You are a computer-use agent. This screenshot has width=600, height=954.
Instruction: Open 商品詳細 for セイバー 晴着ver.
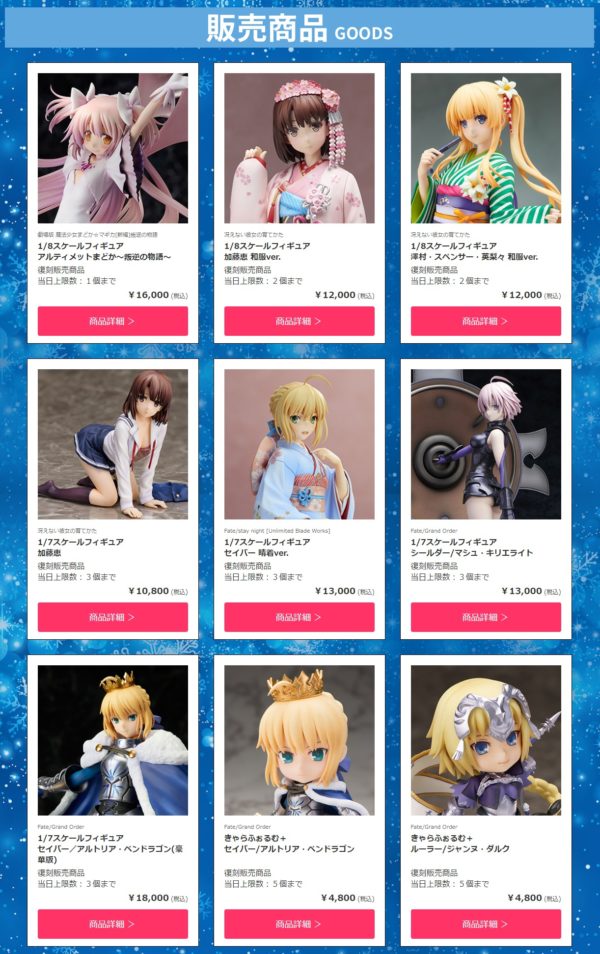click(x=299, y=617)
